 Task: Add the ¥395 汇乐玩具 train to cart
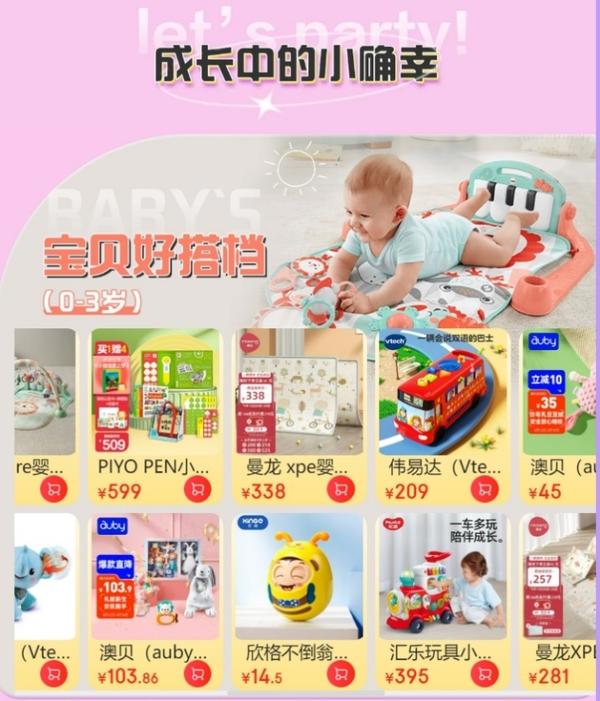pos(485,675)
